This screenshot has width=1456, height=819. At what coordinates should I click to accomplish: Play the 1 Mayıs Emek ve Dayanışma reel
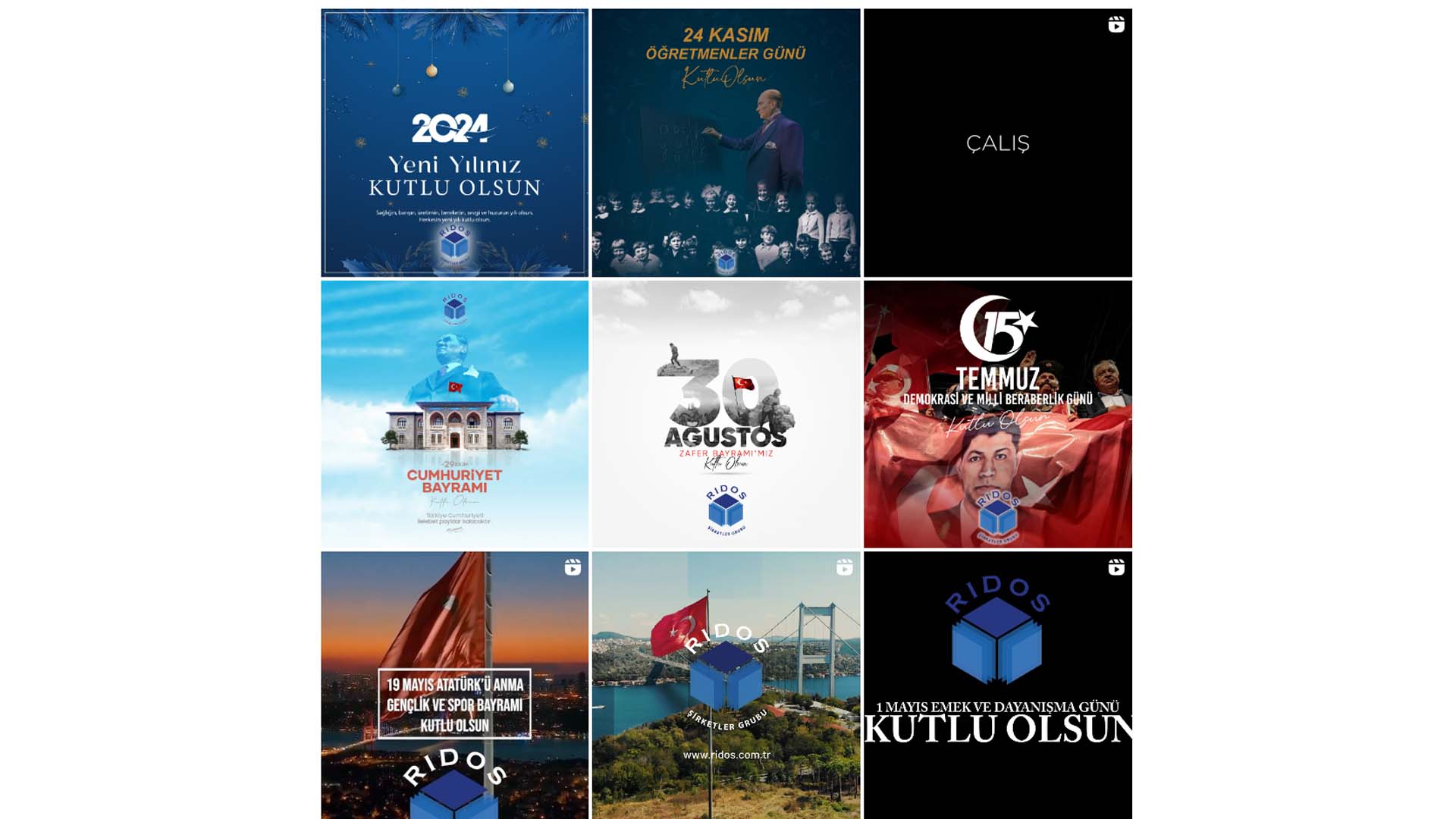(x=997, y=685)
